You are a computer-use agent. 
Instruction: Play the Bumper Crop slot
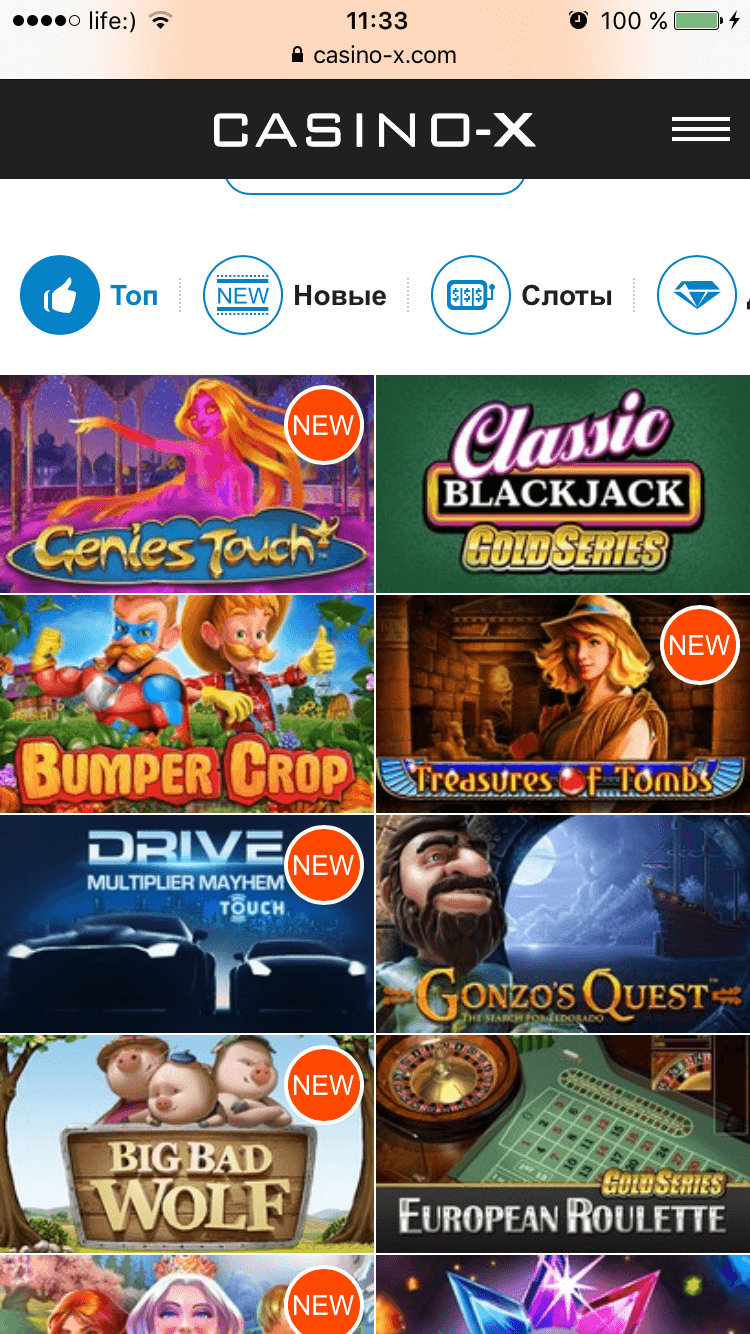pyautogui.click(x=186, y=704)
